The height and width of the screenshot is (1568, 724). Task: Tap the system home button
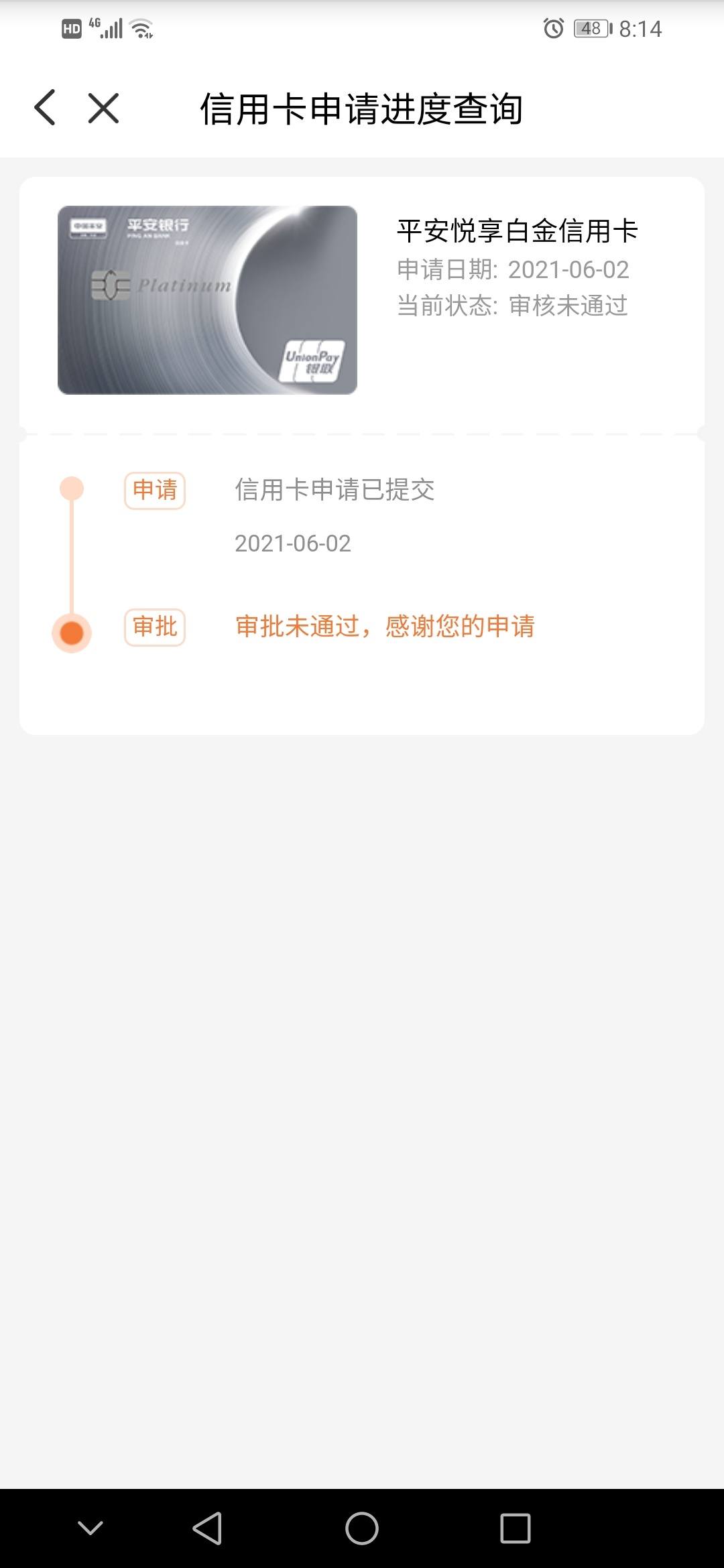361,1528
